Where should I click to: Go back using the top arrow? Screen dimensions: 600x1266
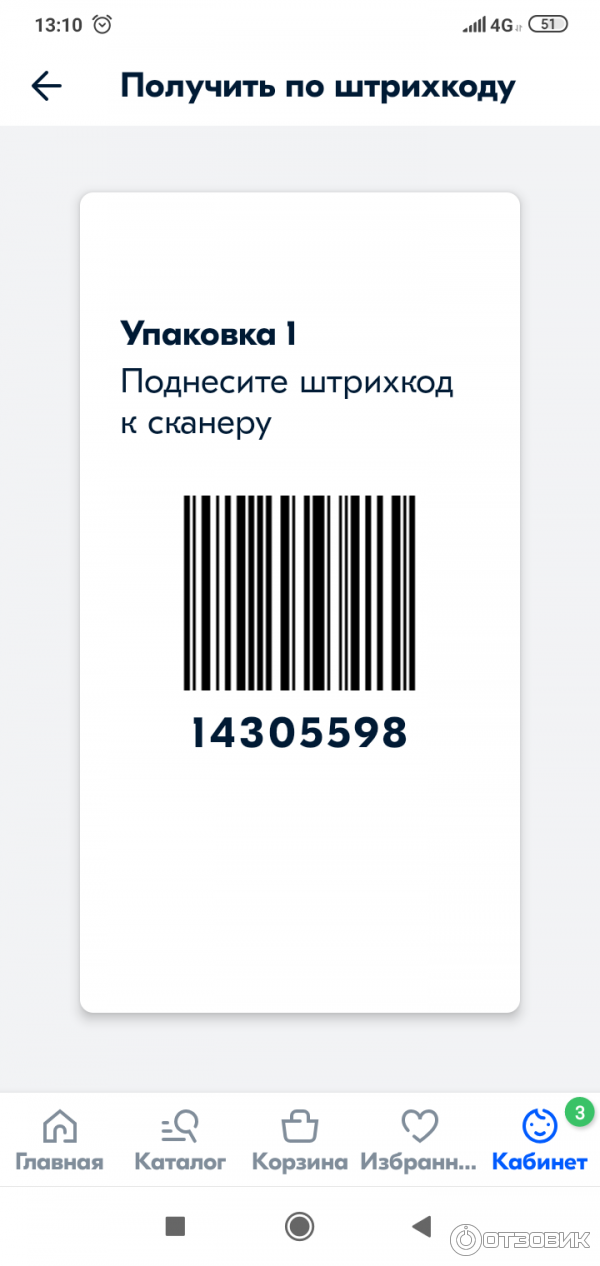[x=47, y=86]
